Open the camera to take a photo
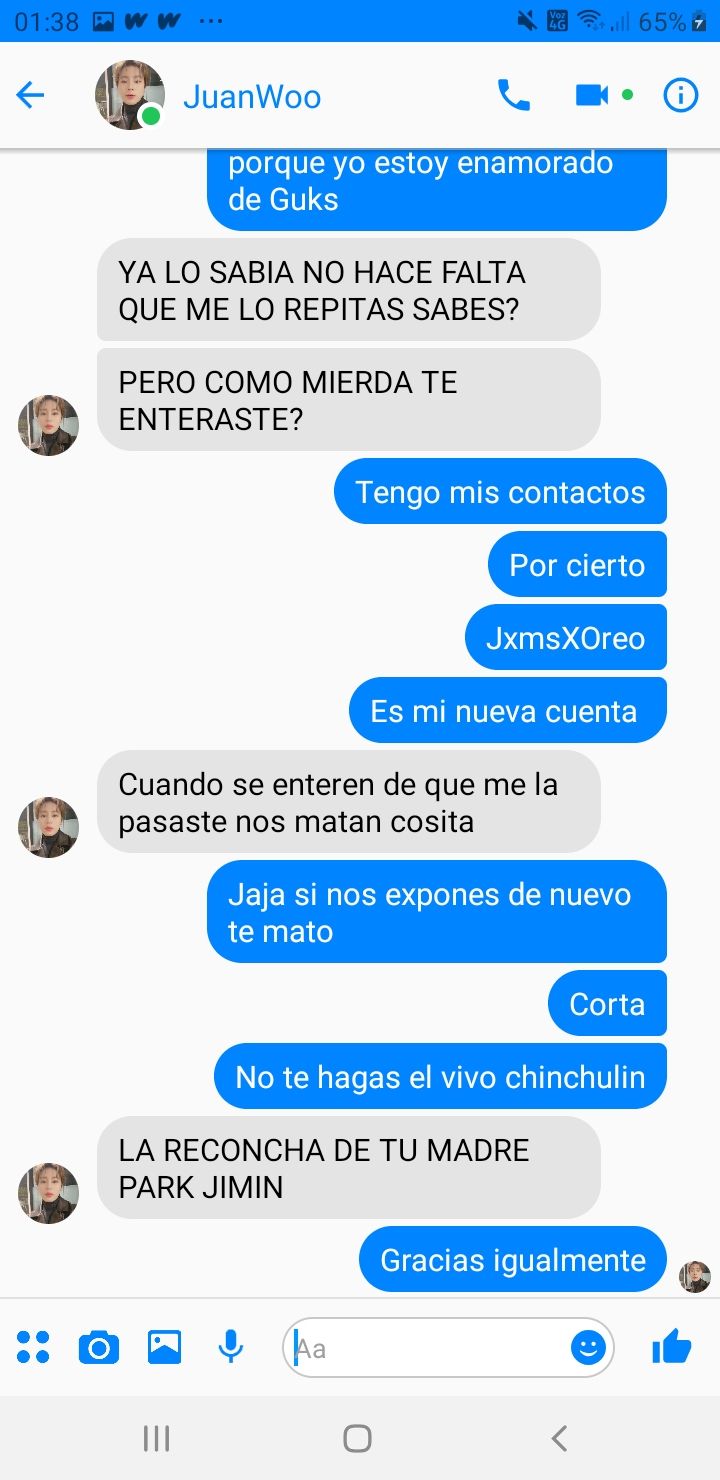This screenshot has height=1480, width=720. [98, 1348]
